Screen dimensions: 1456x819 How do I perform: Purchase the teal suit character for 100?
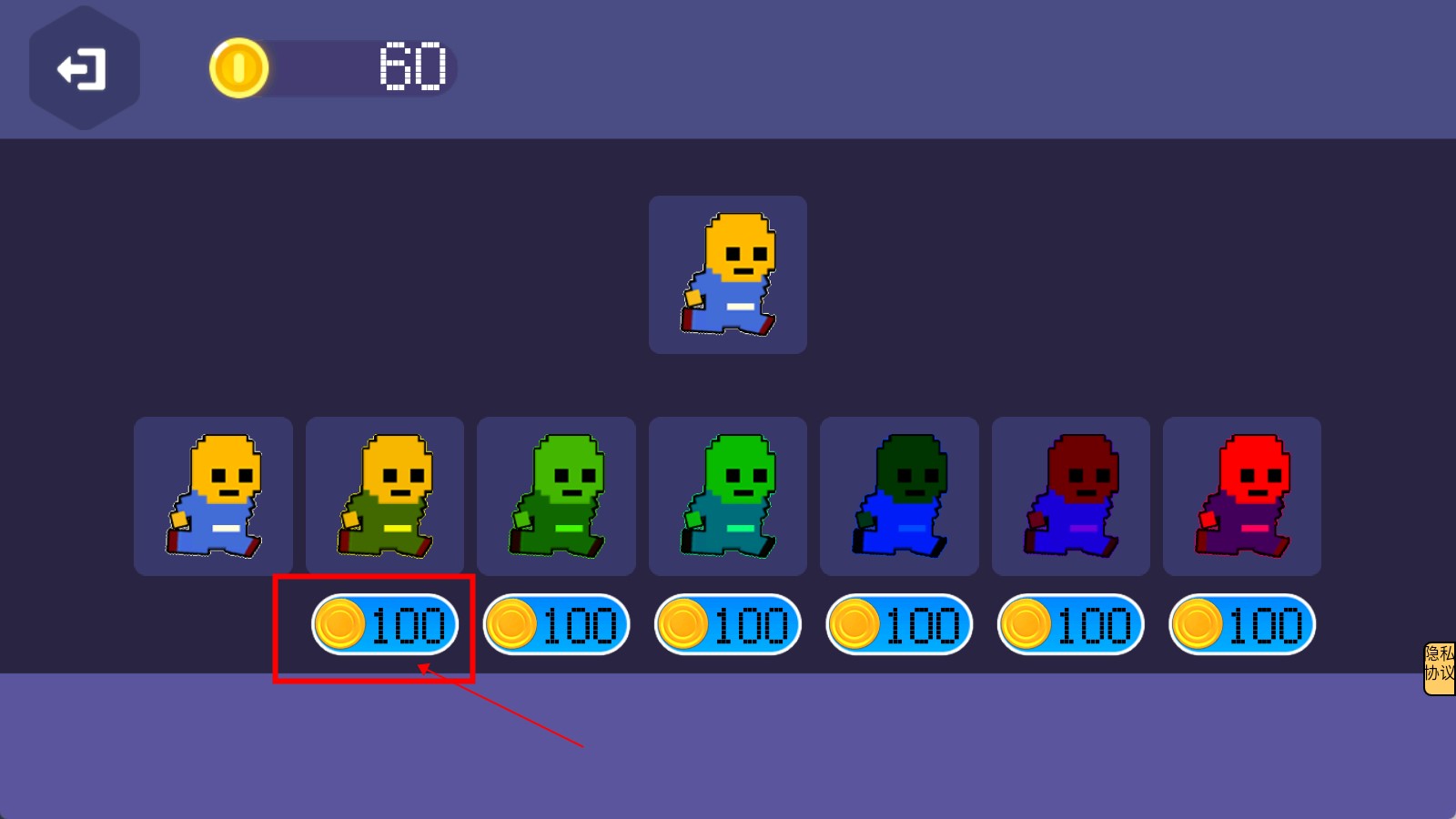tap(728, 625)
